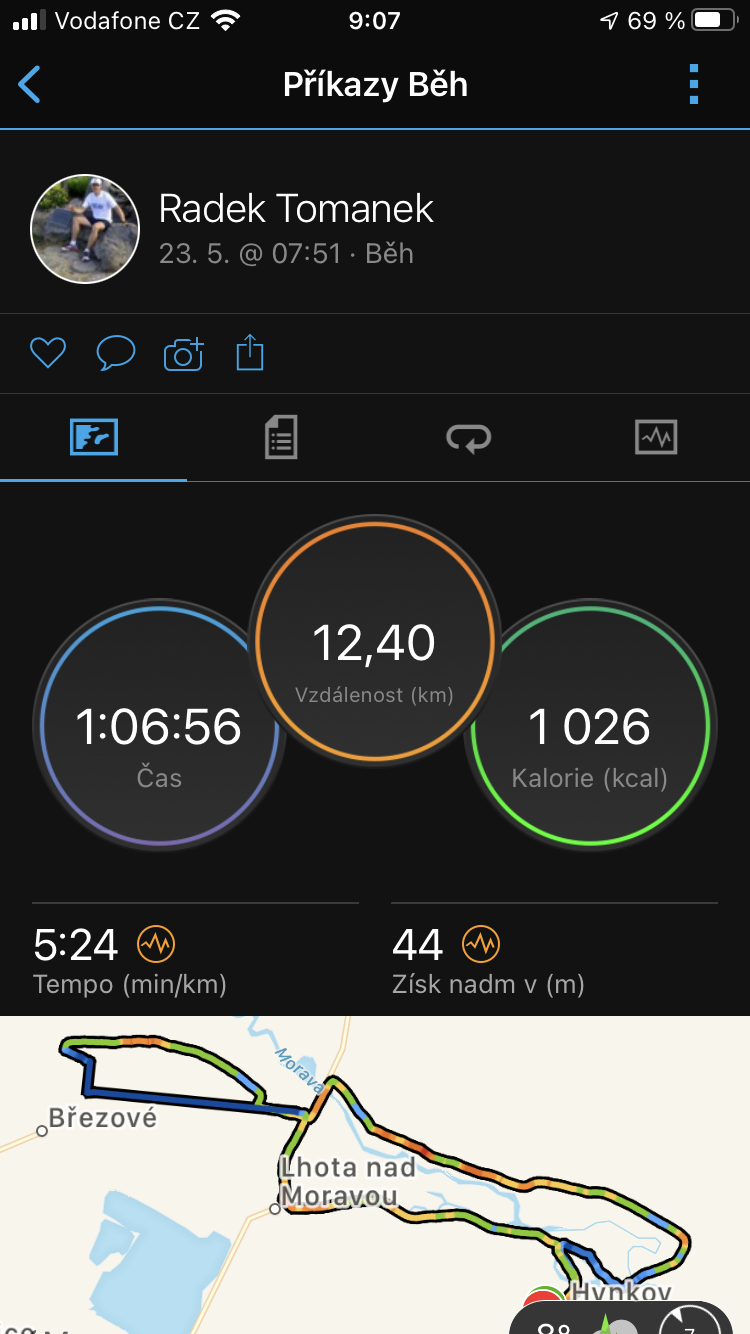Viewport: 750px width, 1334px height.
Task: Open the three-dot overflow menu
Action: (694, 85)
